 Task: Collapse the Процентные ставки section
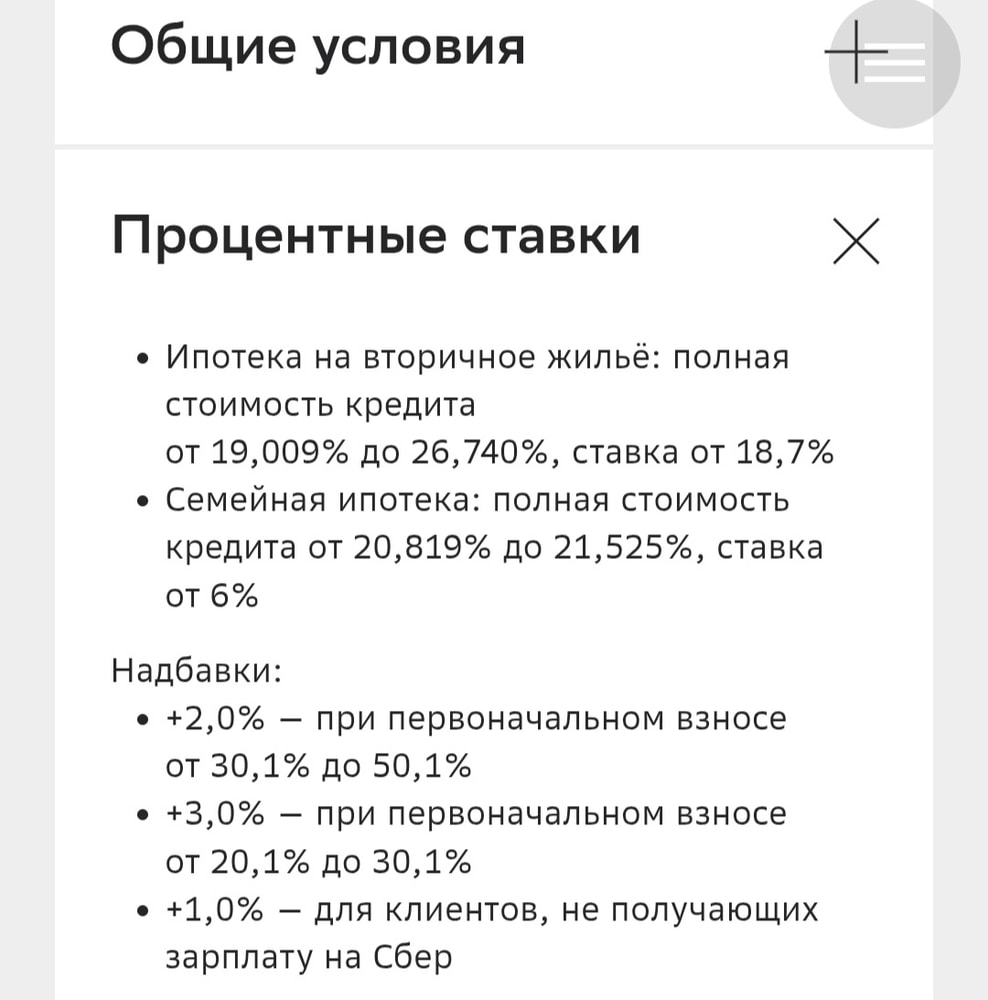pos(856,241)
